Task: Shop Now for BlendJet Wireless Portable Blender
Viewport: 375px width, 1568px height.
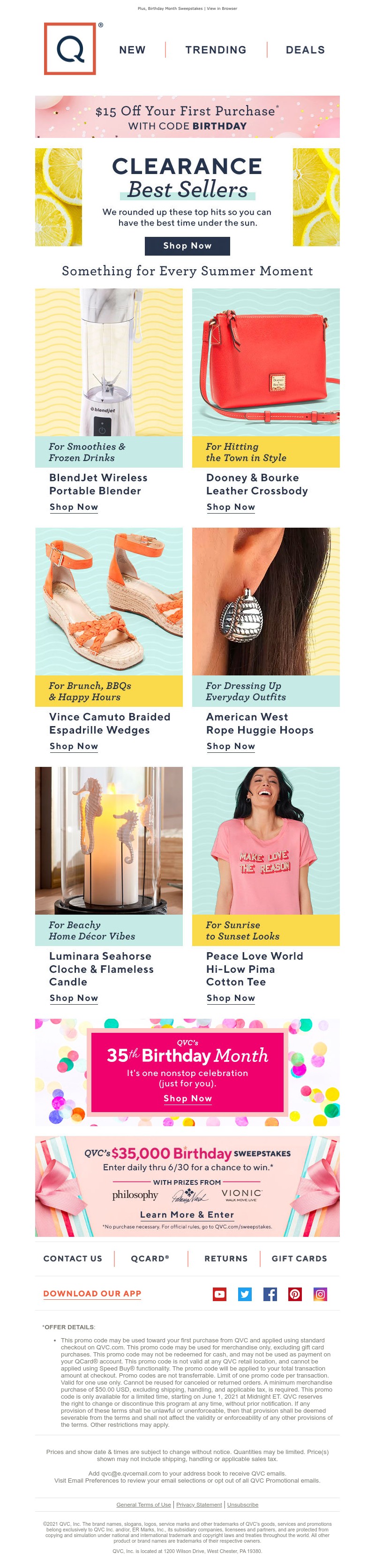Action: pos(74,507)
